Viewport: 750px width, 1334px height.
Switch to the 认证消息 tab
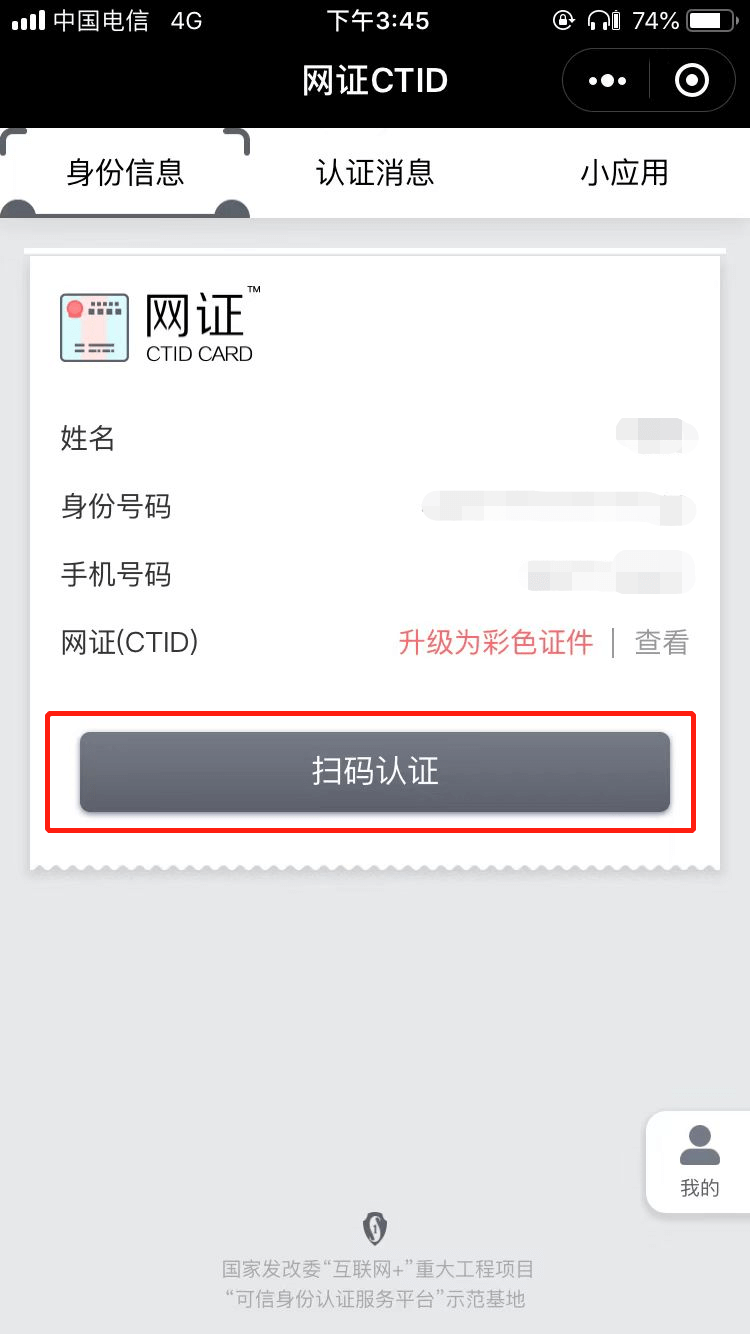(x=375, y=173)
